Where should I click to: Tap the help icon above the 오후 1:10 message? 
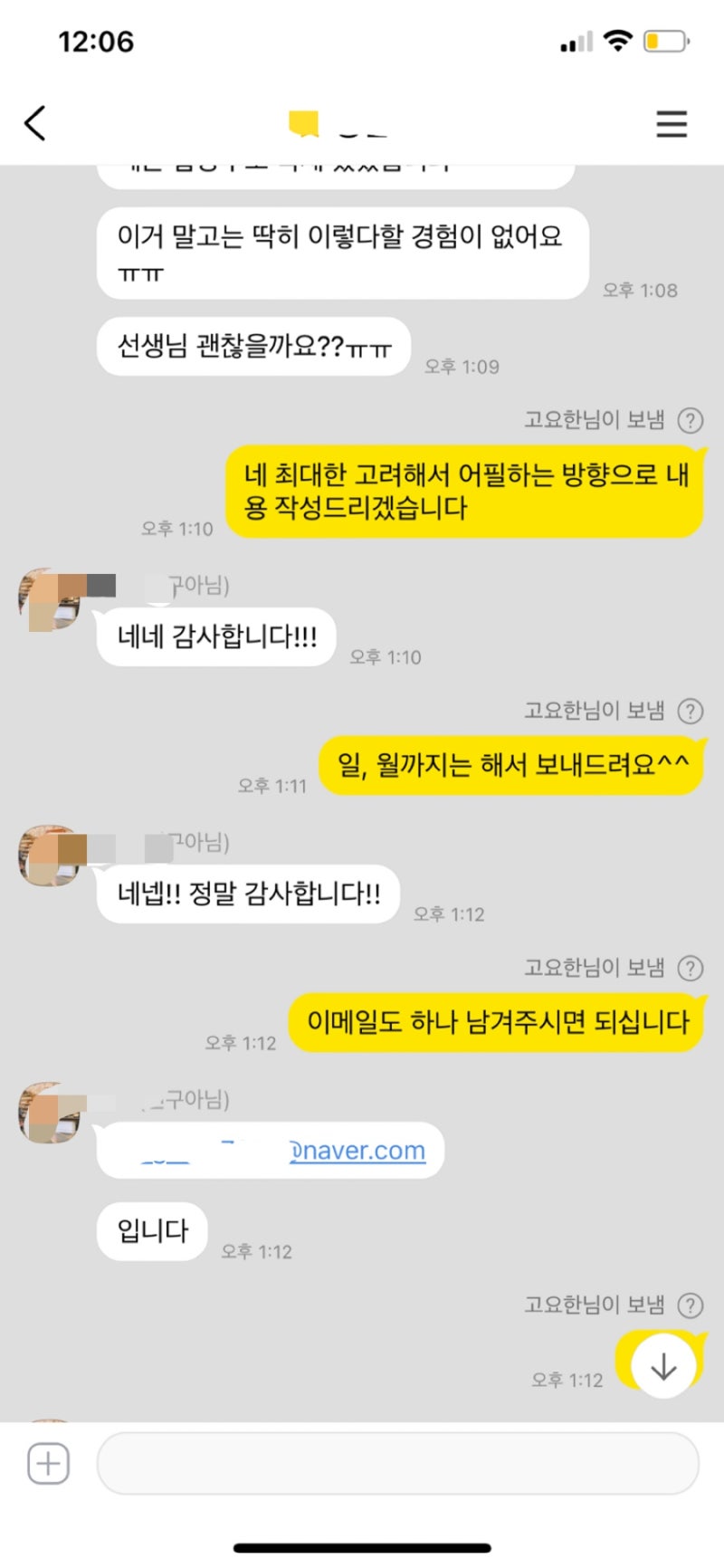pos(691,420)
